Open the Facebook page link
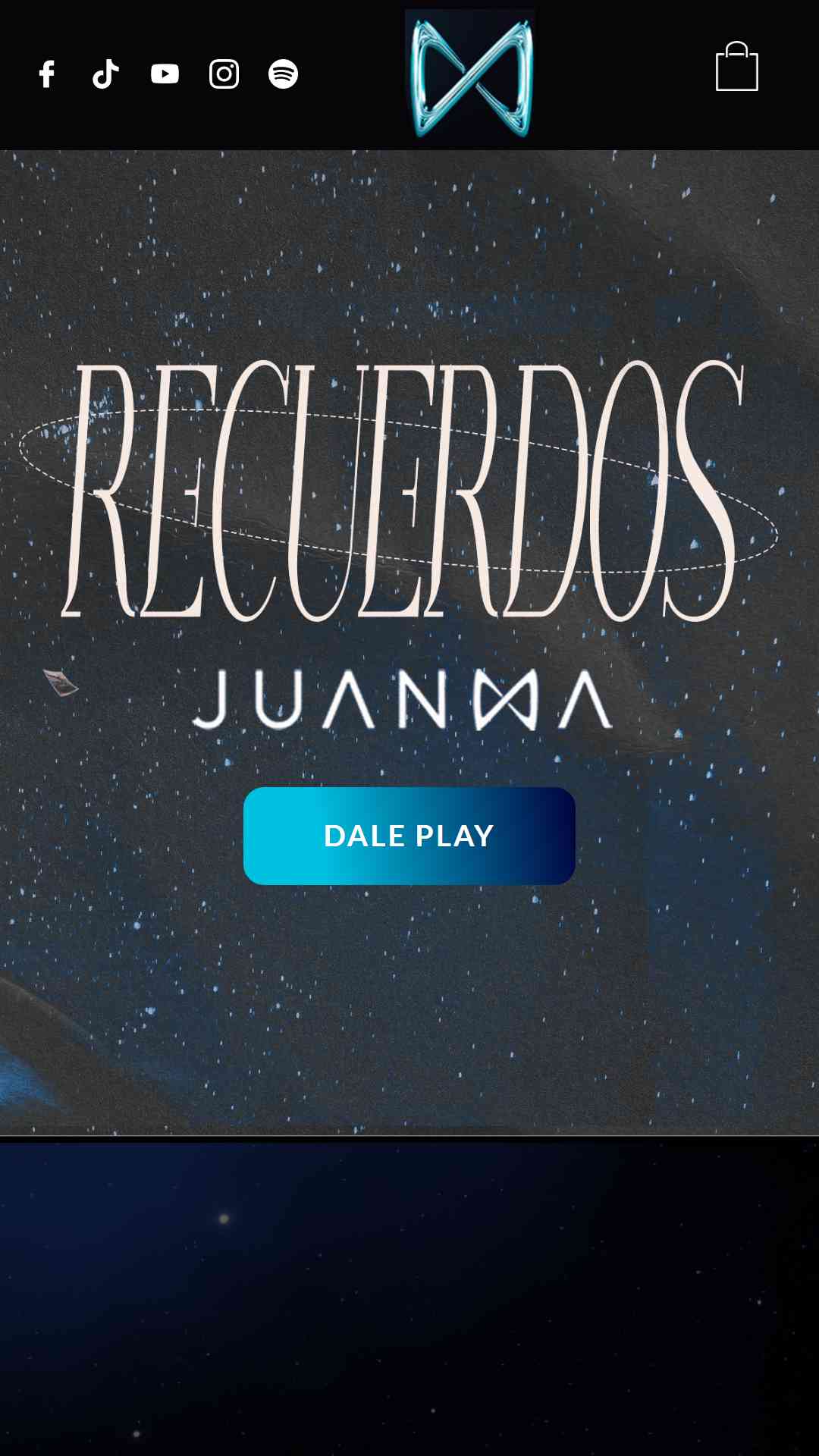The image size is (819, 1456). 47,74
